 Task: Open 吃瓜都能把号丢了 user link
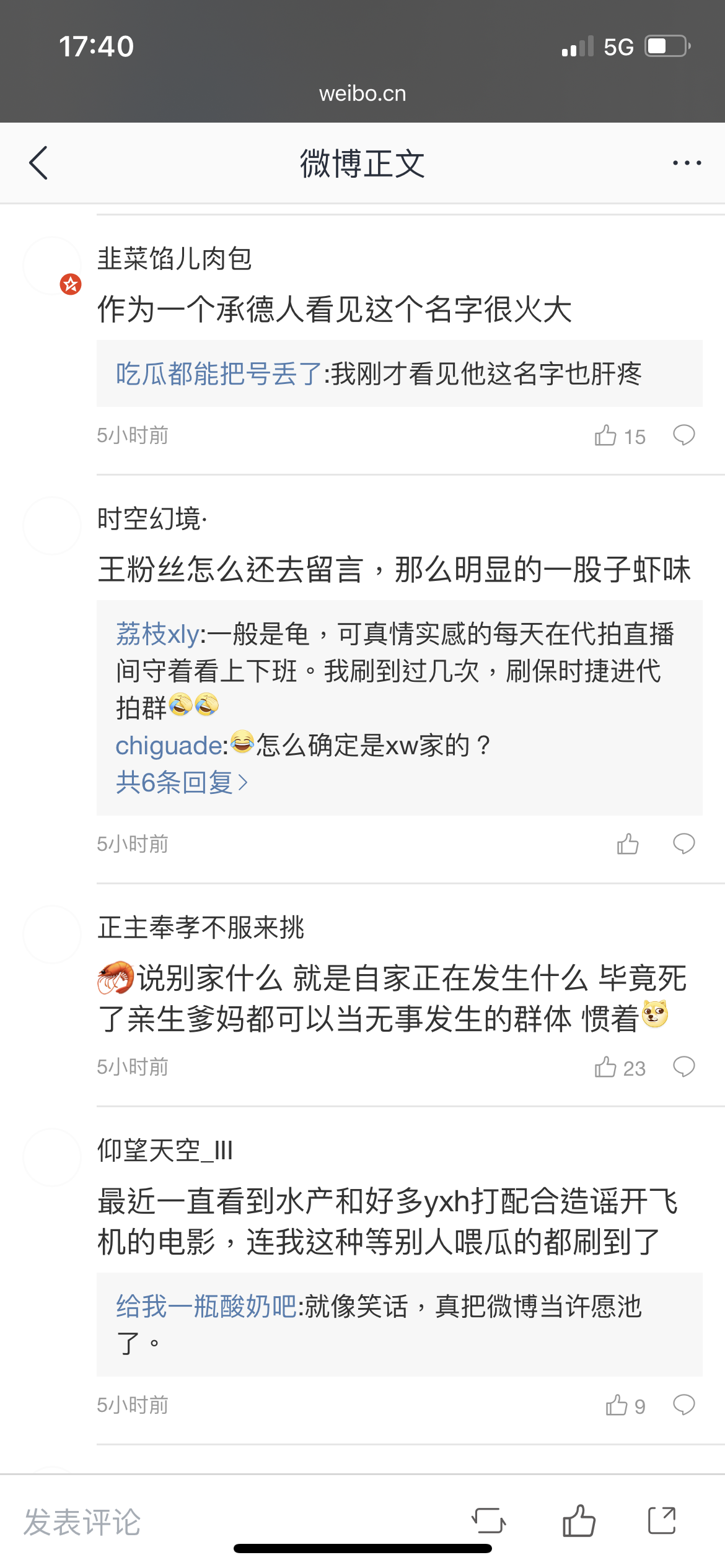219,374
